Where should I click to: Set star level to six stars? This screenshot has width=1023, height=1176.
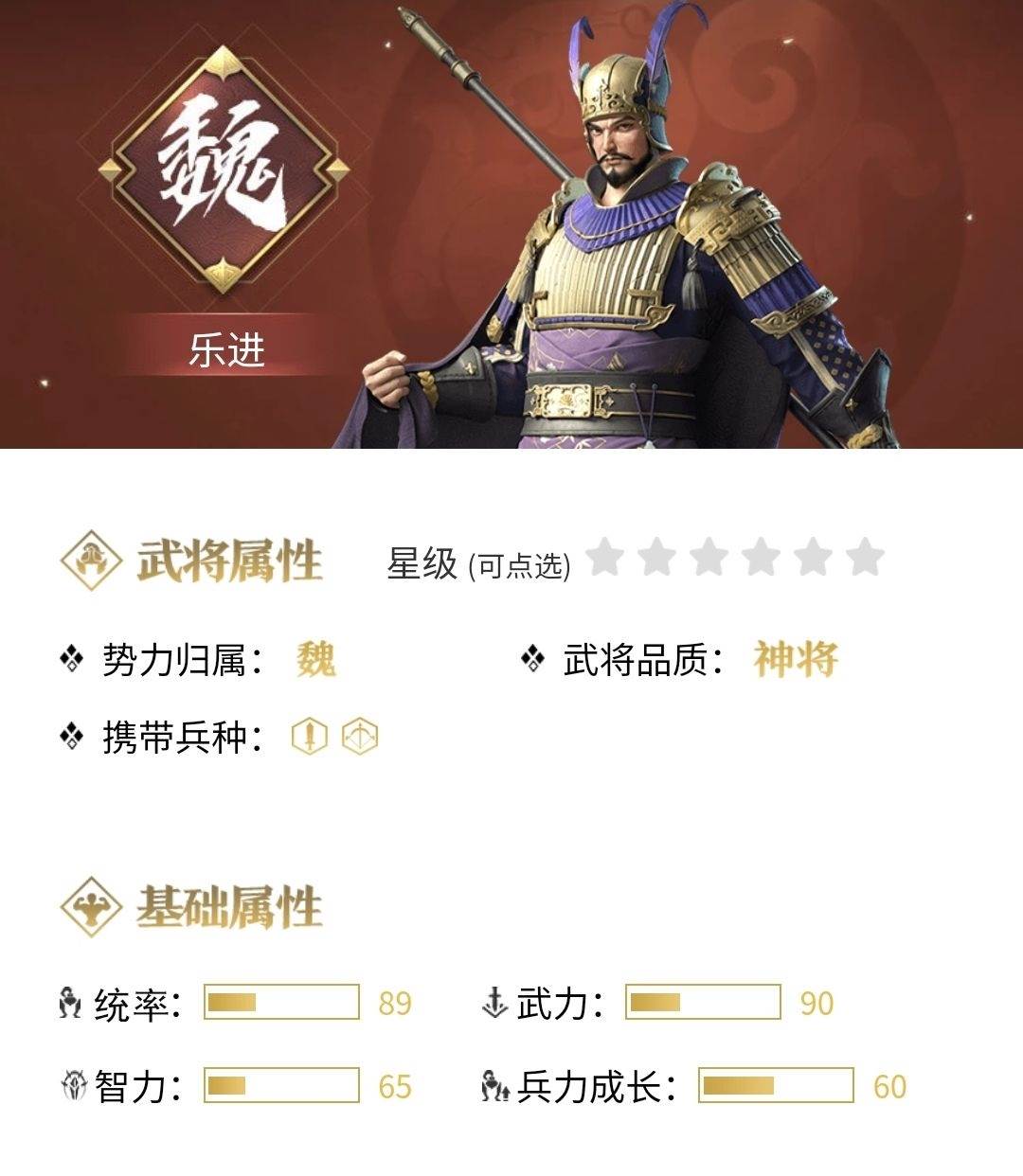click(x=865, y=558)
